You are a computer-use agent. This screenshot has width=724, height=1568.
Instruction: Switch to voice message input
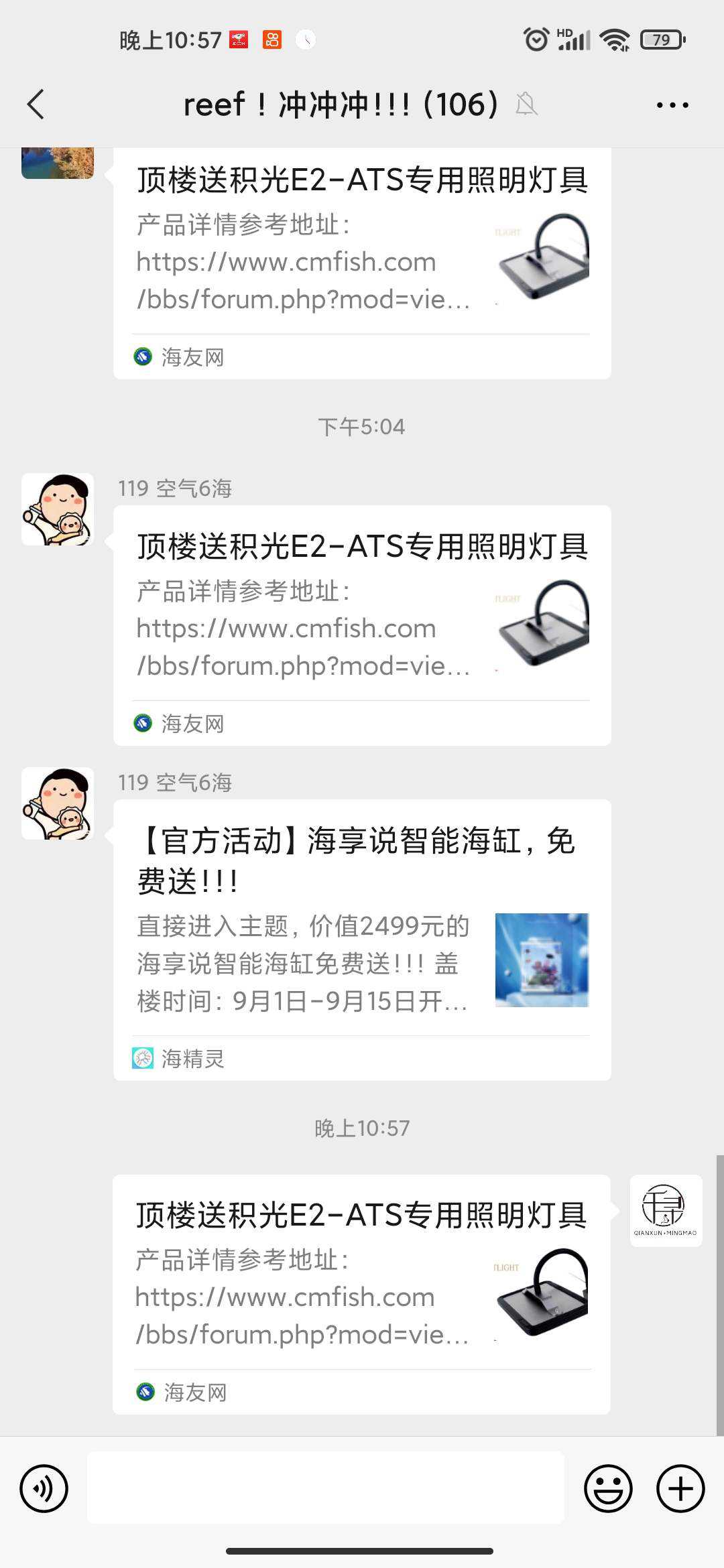click(44, 1488)
